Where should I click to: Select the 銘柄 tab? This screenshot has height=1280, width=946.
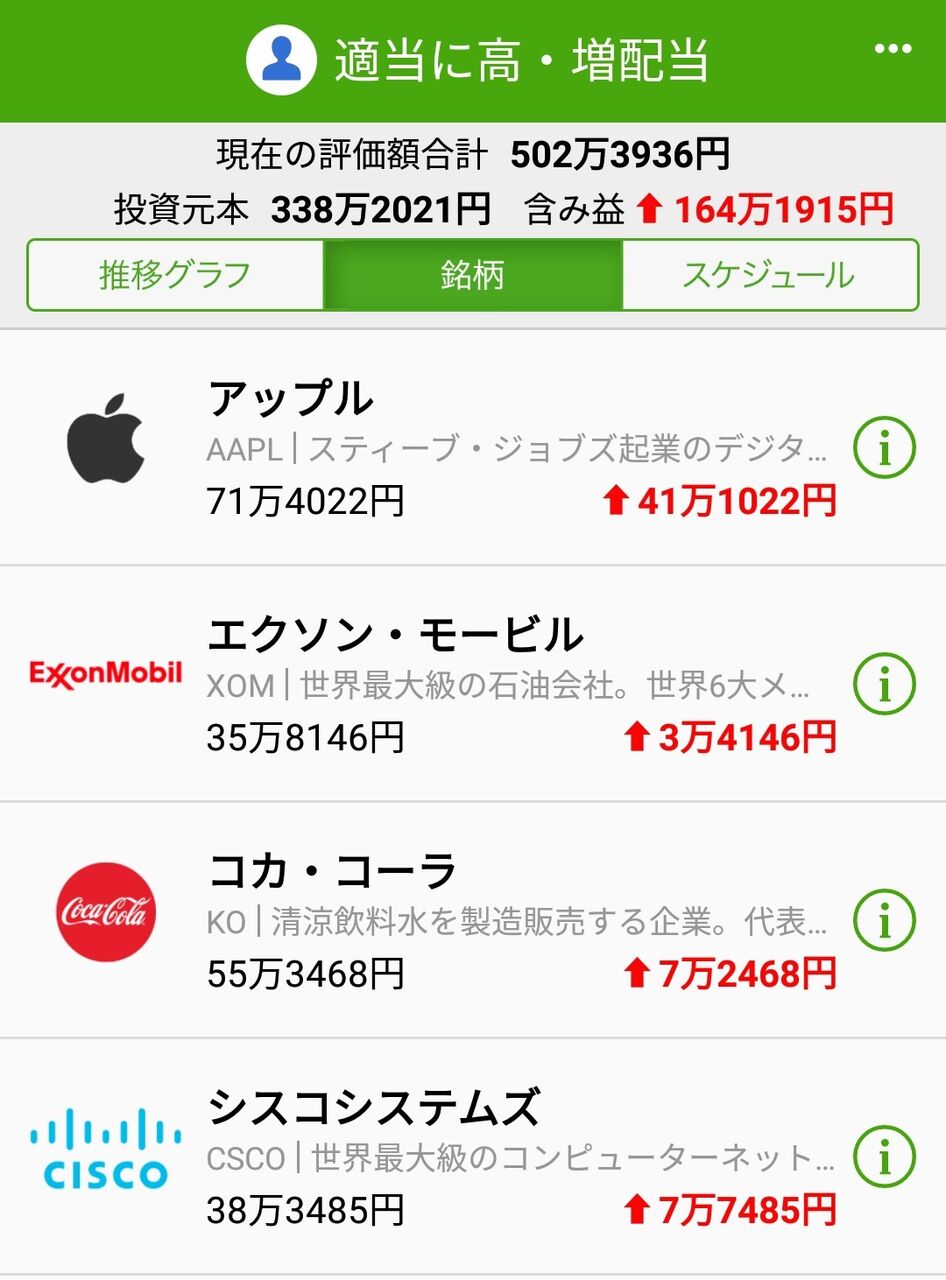472,275
